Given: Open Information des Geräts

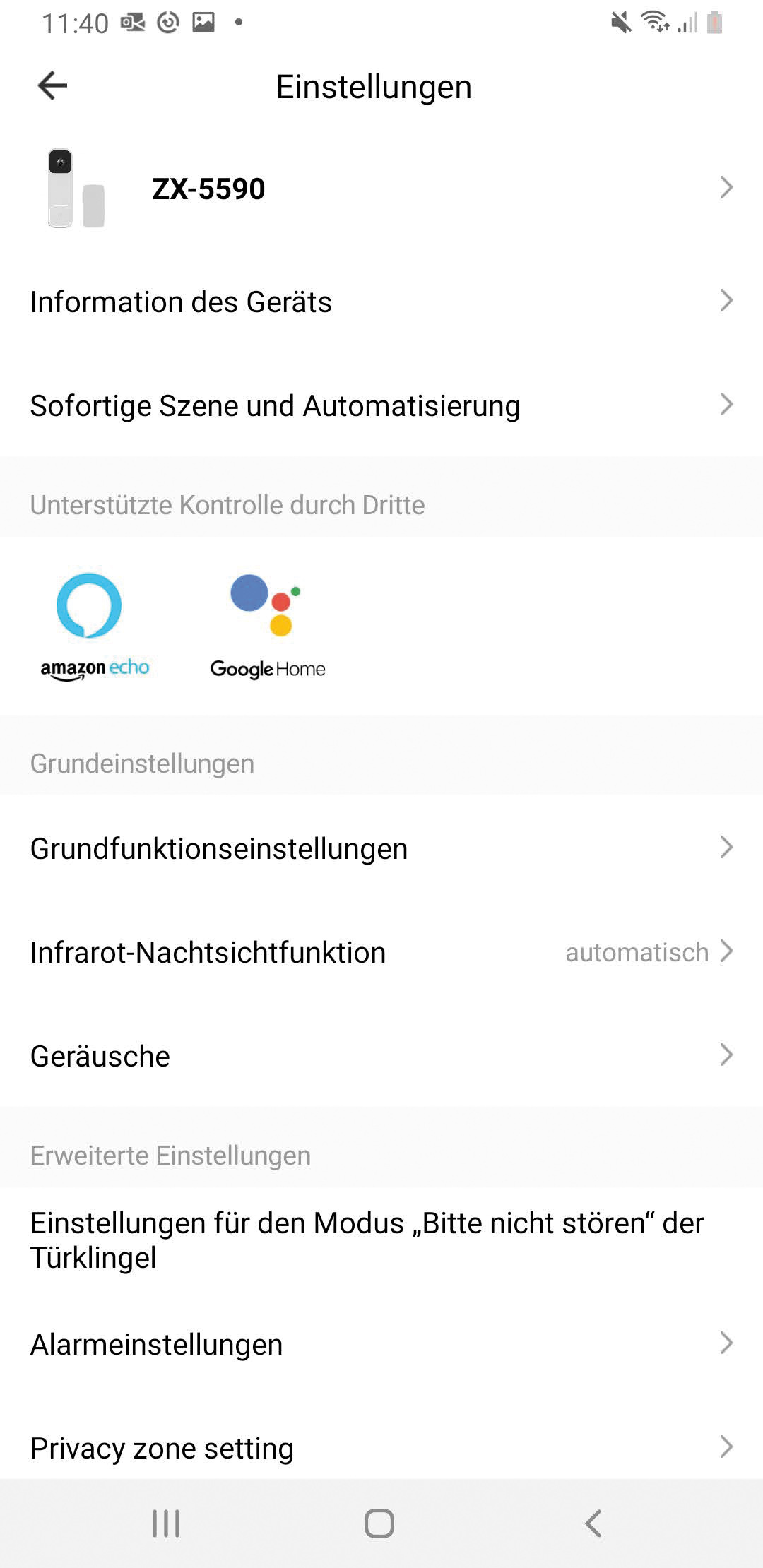Looking at the screenshot, I should (381, 302).
